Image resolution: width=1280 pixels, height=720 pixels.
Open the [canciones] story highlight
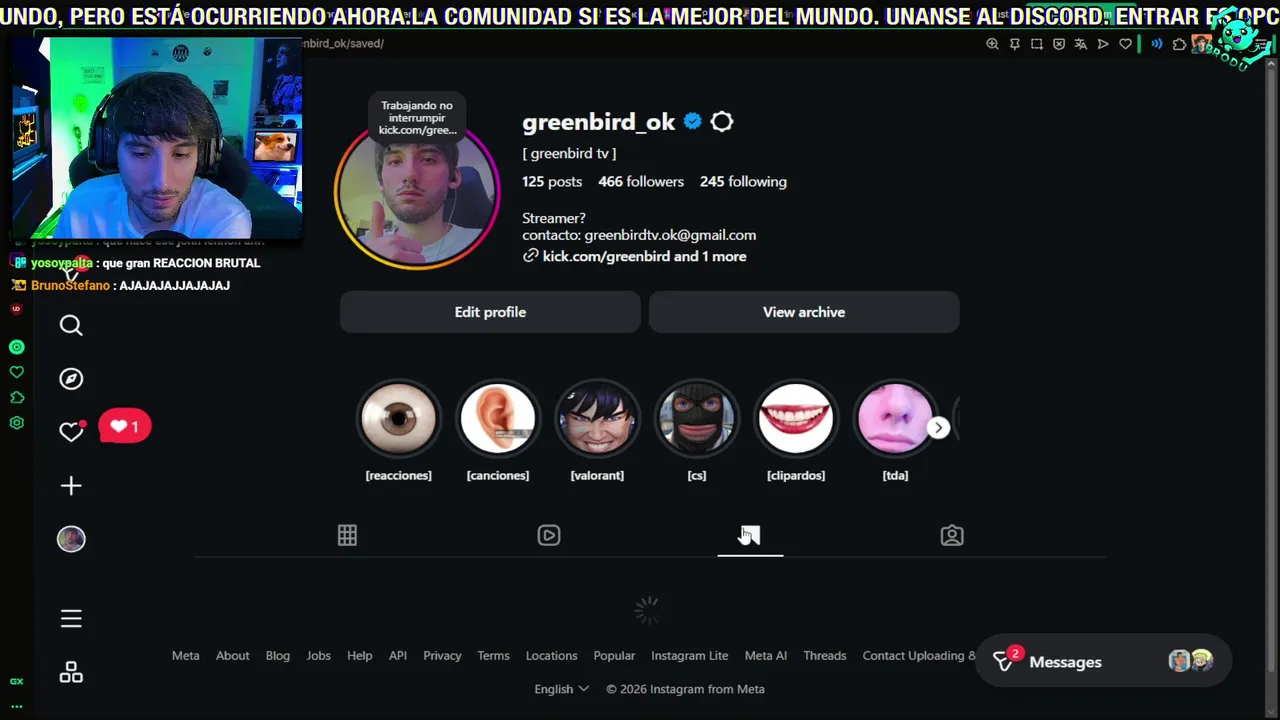[497, 419]
